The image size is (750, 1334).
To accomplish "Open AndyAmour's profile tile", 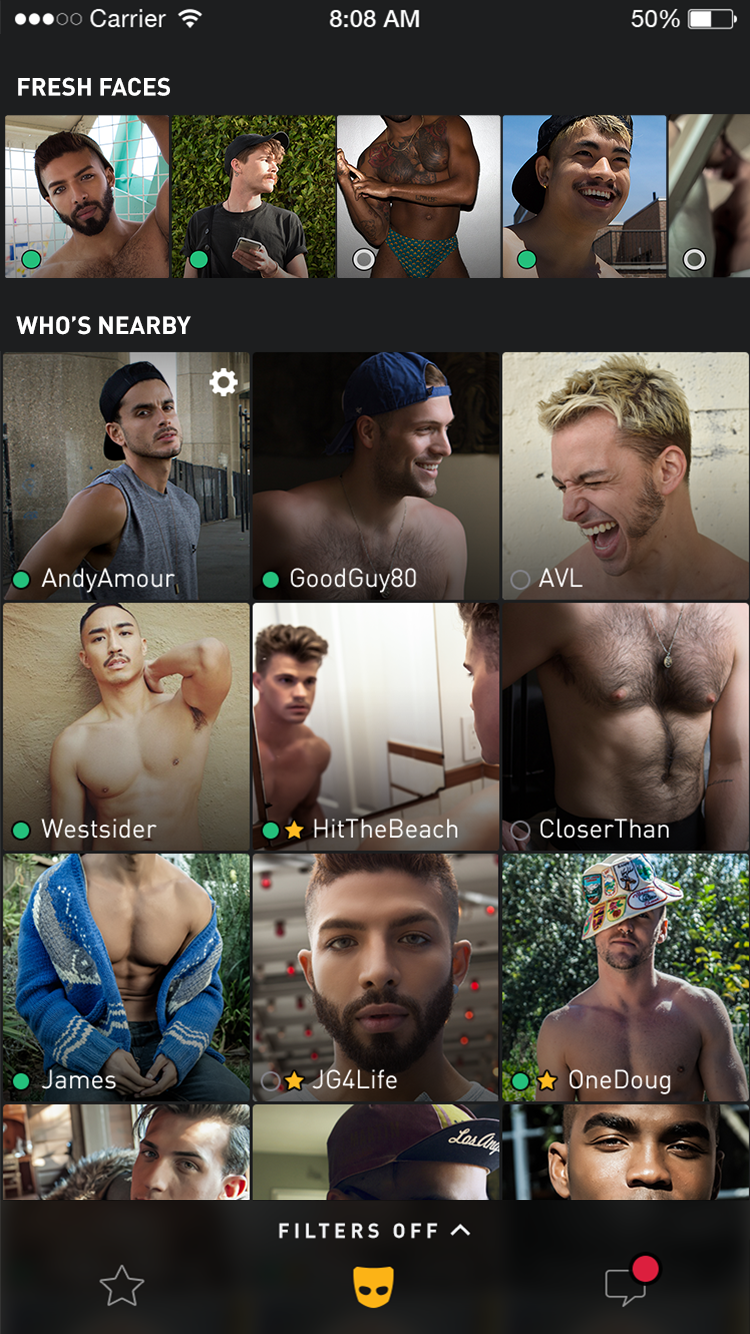I will click(x=126, y=476).
